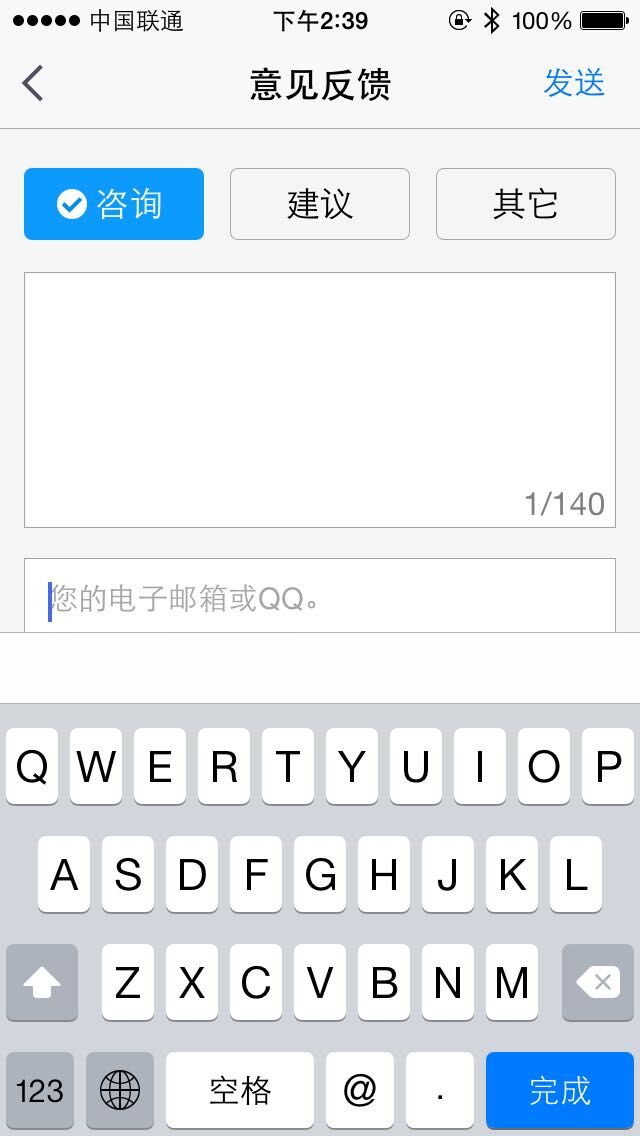Select the 咨询 feedback type

[x=114, y=204]
